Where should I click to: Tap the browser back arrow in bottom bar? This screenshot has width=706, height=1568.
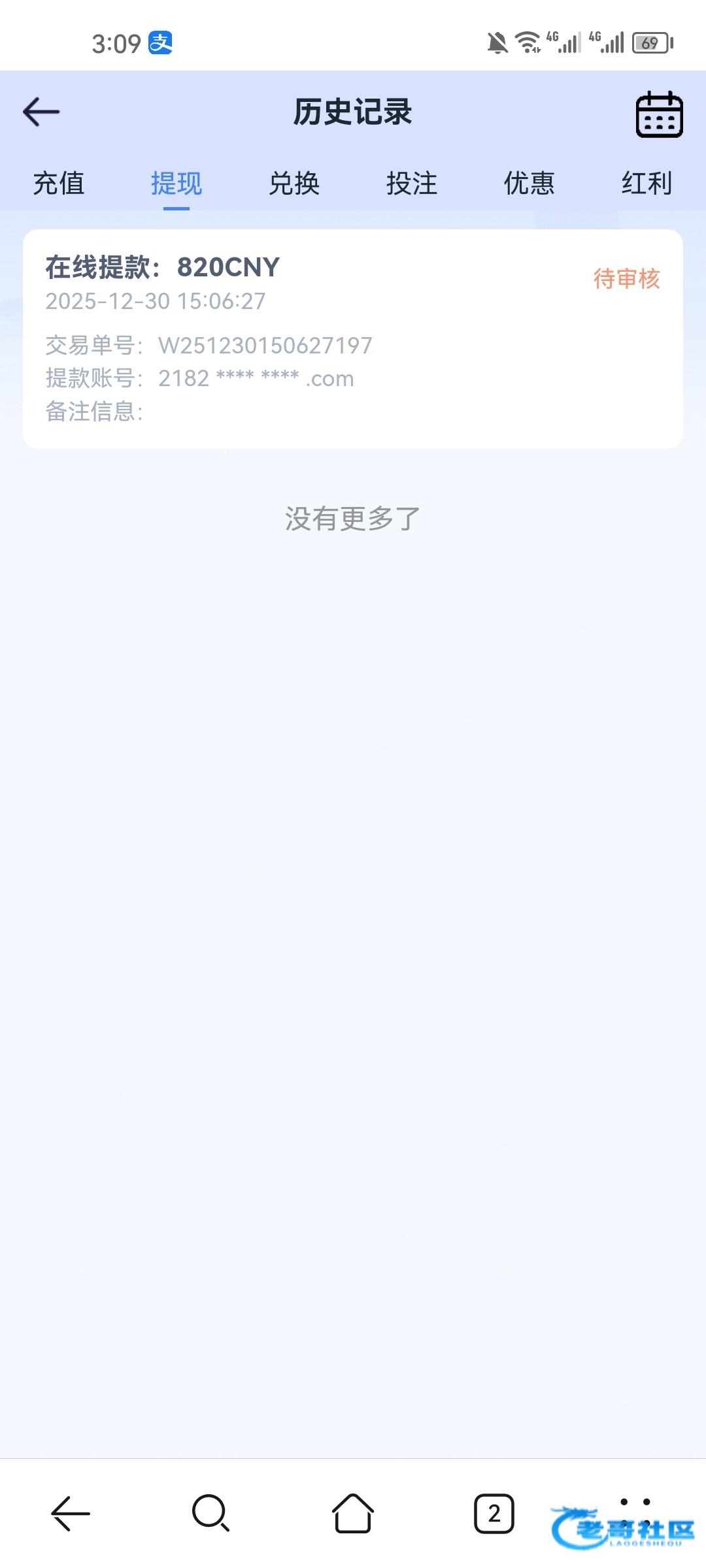71,1512
